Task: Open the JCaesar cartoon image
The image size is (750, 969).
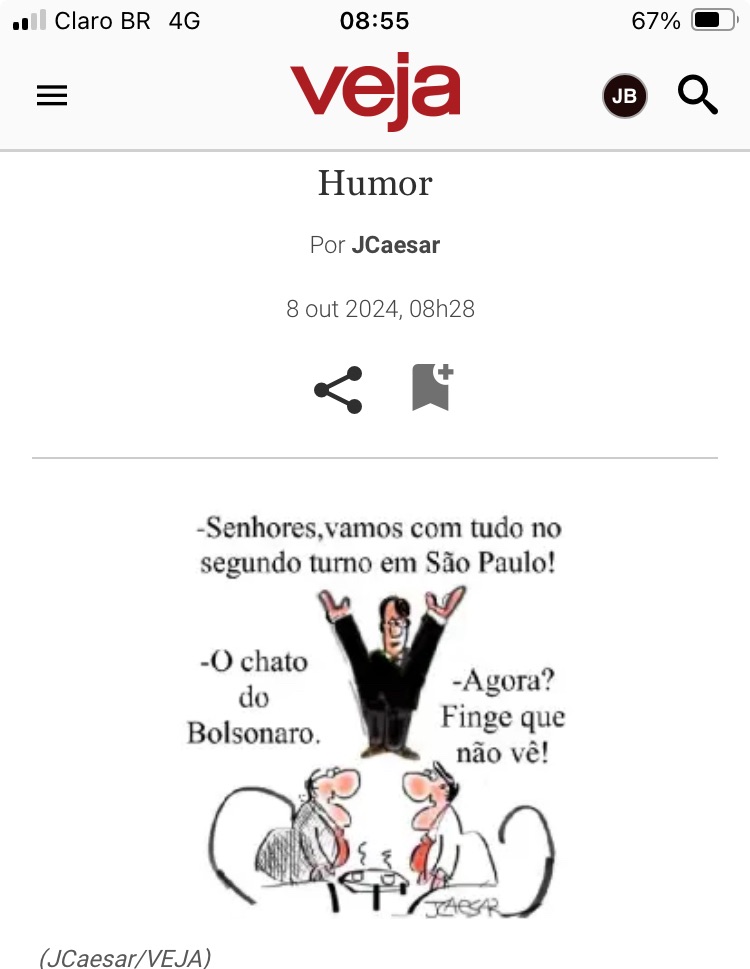Action: pos(376,710)
